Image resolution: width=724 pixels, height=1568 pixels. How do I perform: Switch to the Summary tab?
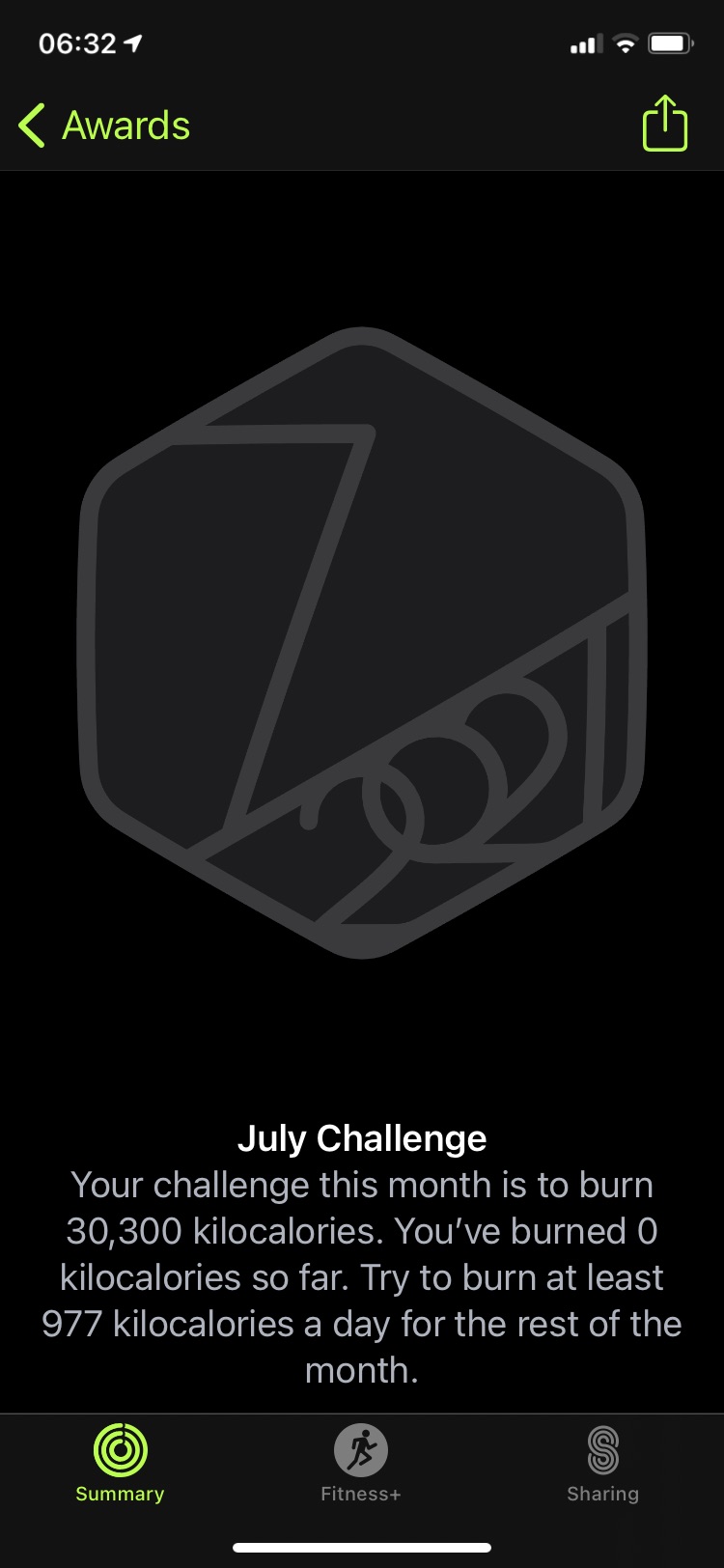point(120,1464)
